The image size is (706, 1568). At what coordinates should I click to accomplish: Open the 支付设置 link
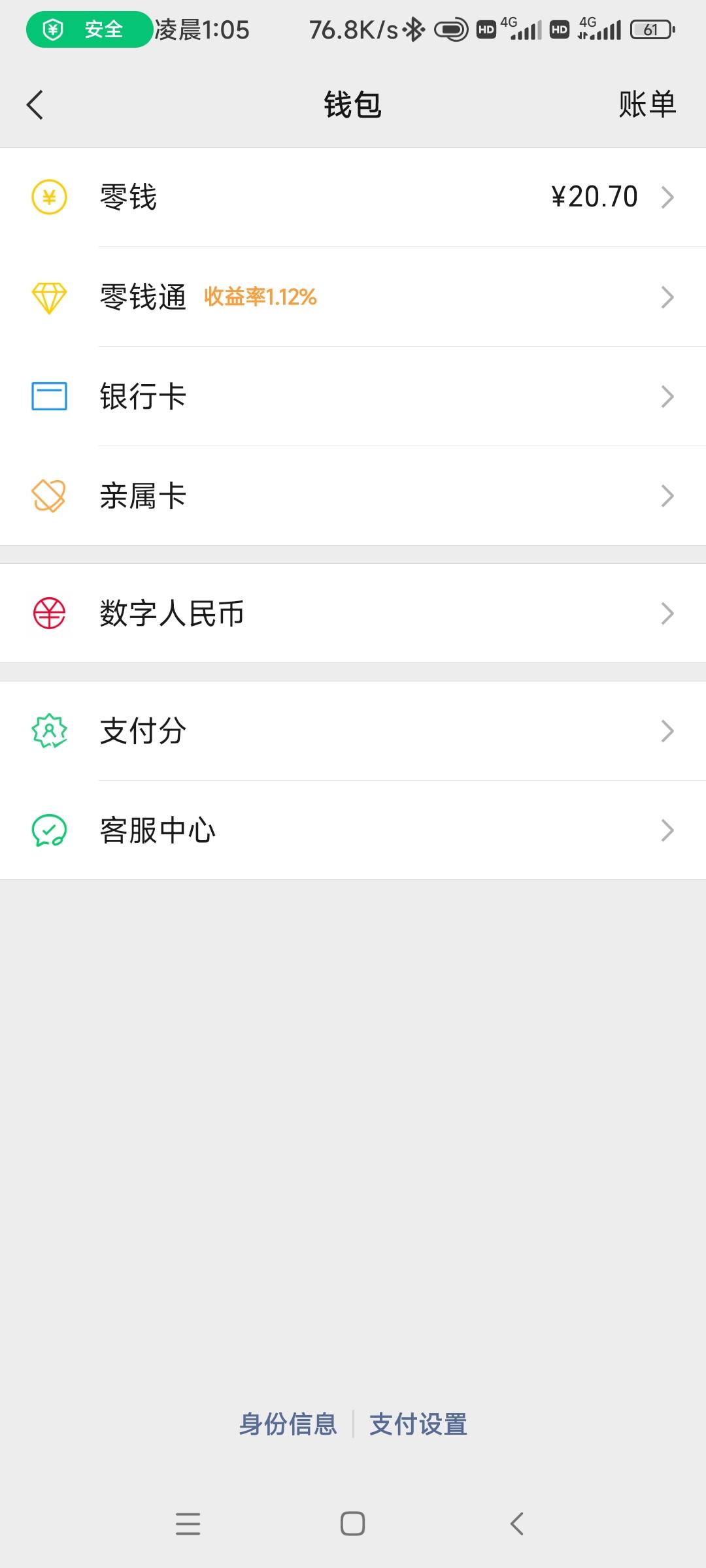[x=418, y=1424]
